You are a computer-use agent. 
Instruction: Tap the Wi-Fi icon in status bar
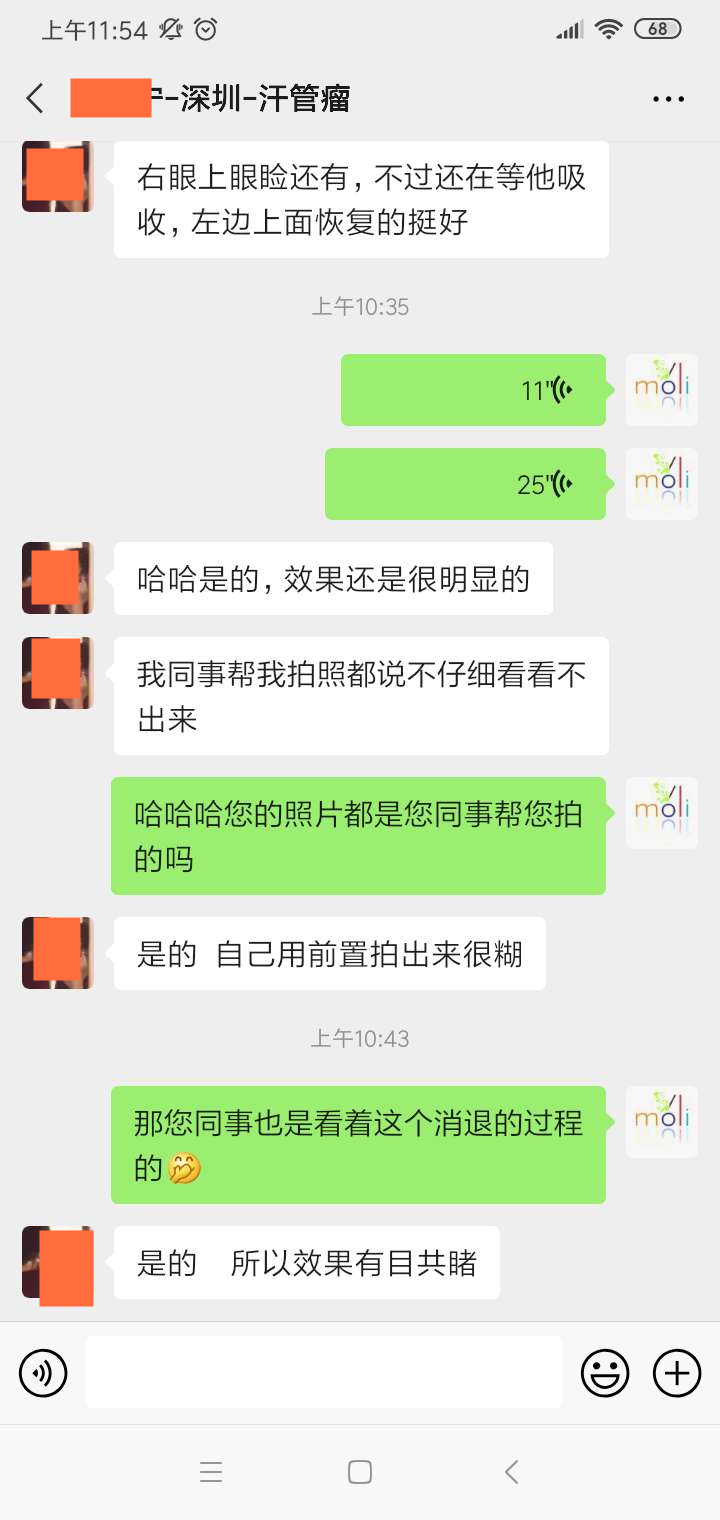610,28
